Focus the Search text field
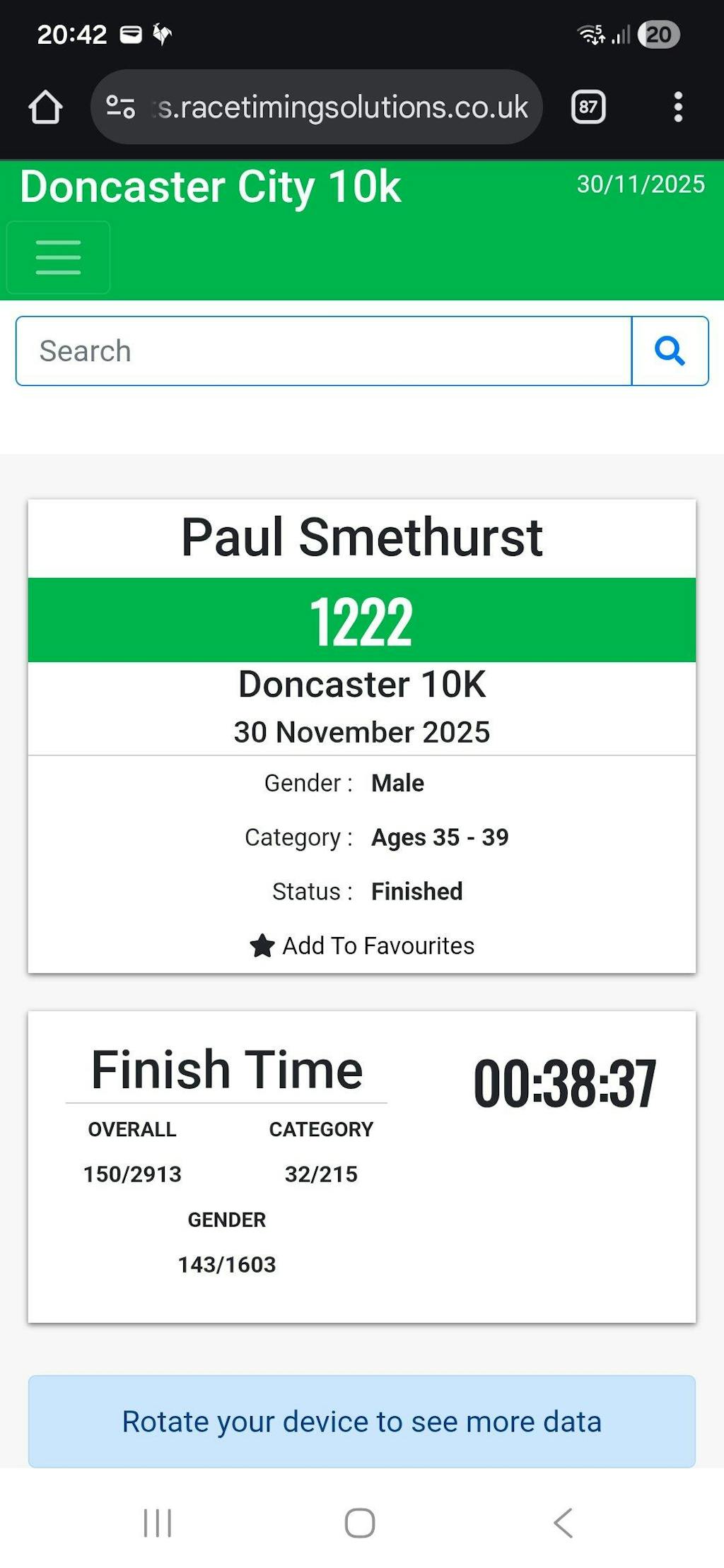 tap(323, 351)
